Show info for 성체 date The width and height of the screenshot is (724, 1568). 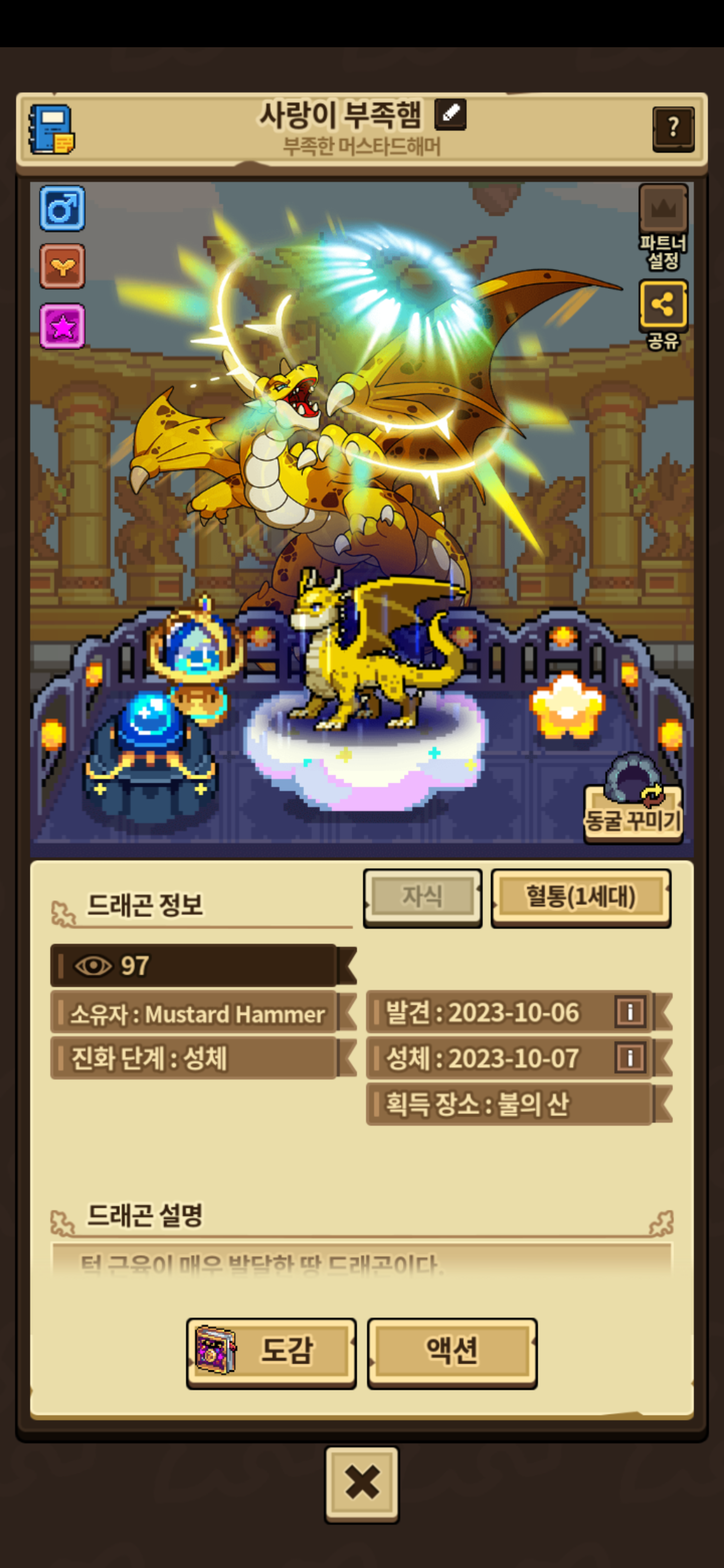point(630,1058)
